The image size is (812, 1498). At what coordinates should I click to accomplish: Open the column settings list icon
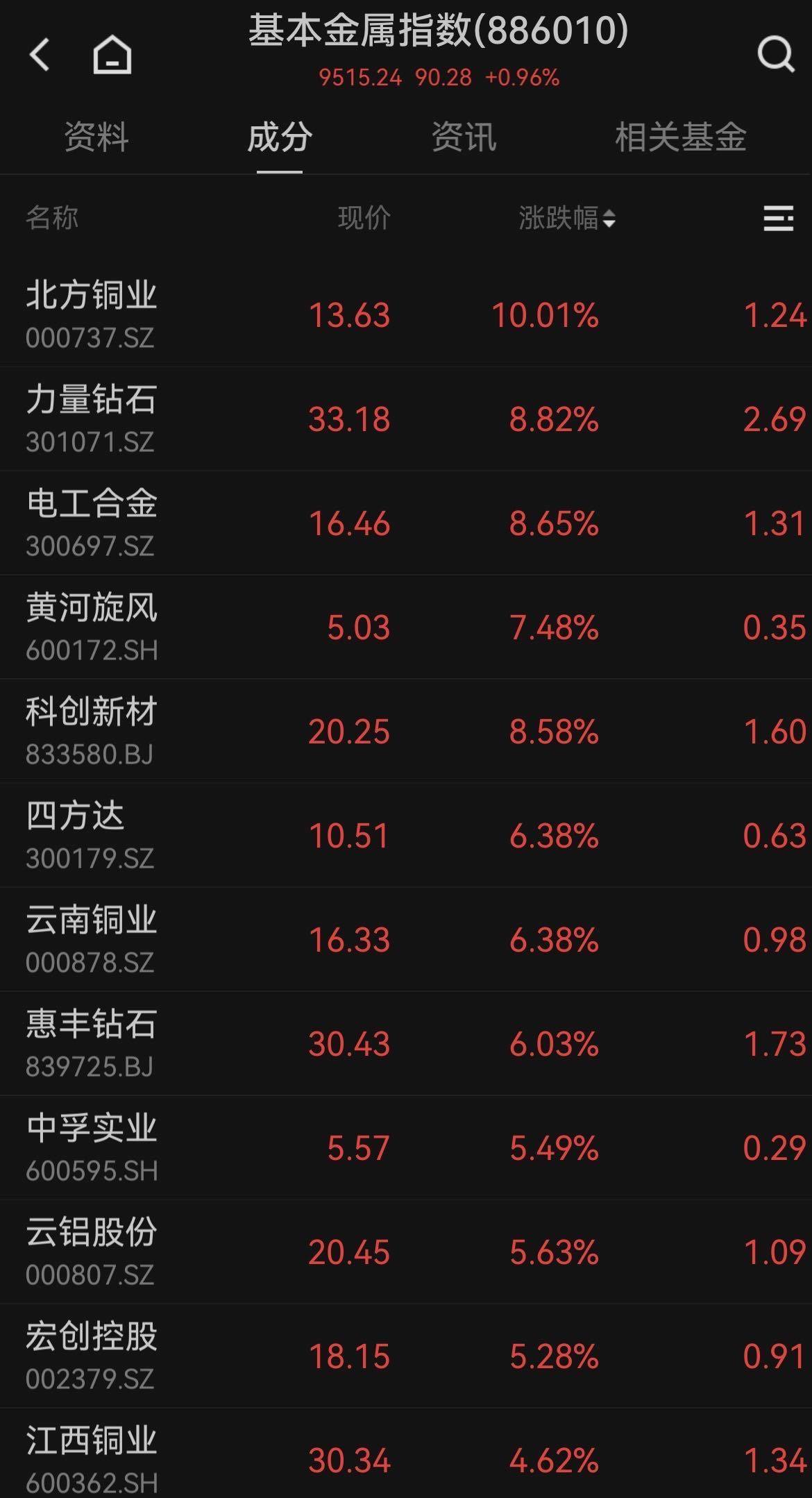click(778, 218)
